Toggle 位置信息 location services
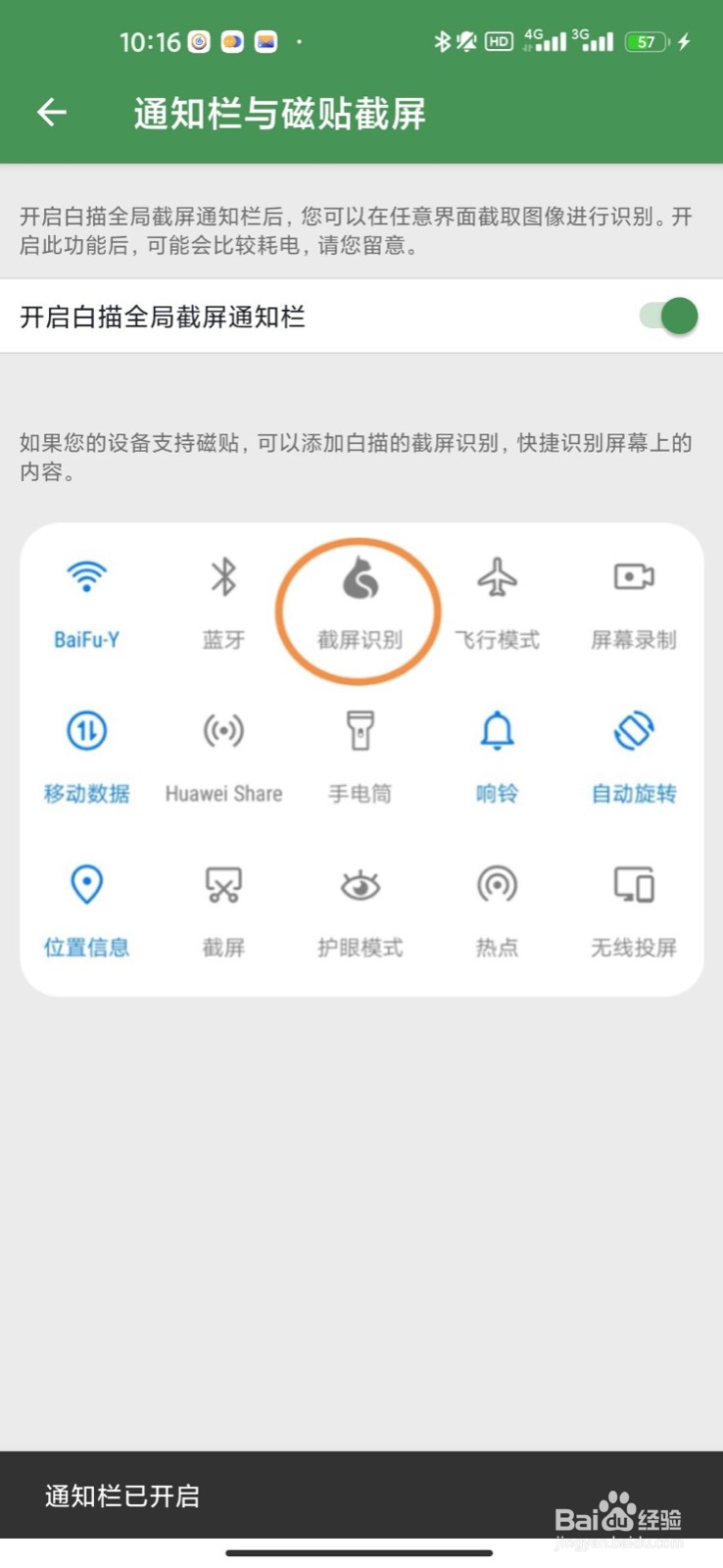This screenshot has height=1568, width=723. point(86,906)
